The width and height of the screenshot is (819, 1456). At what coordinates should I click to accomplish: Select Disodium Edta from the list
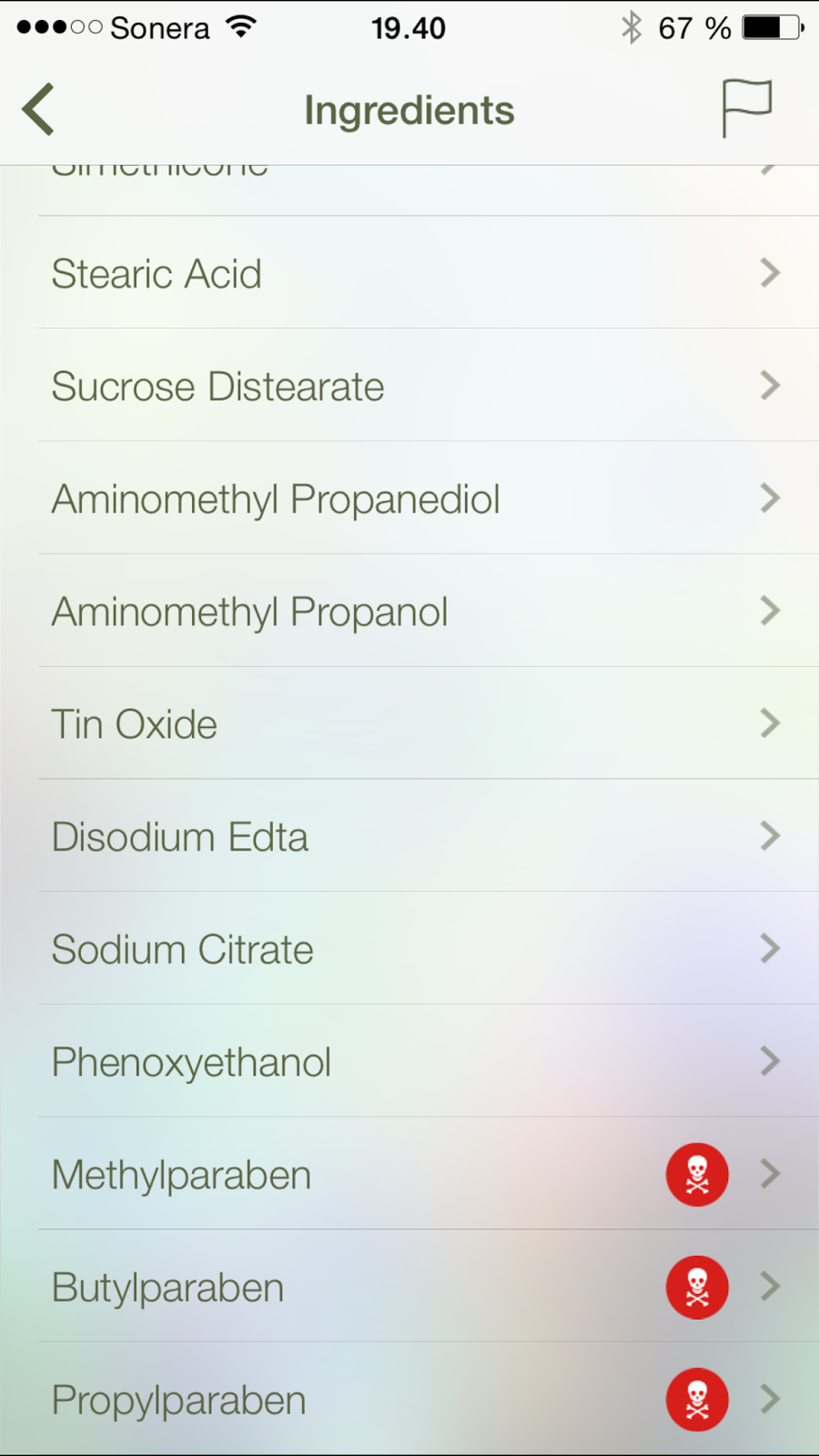[409, 837]
